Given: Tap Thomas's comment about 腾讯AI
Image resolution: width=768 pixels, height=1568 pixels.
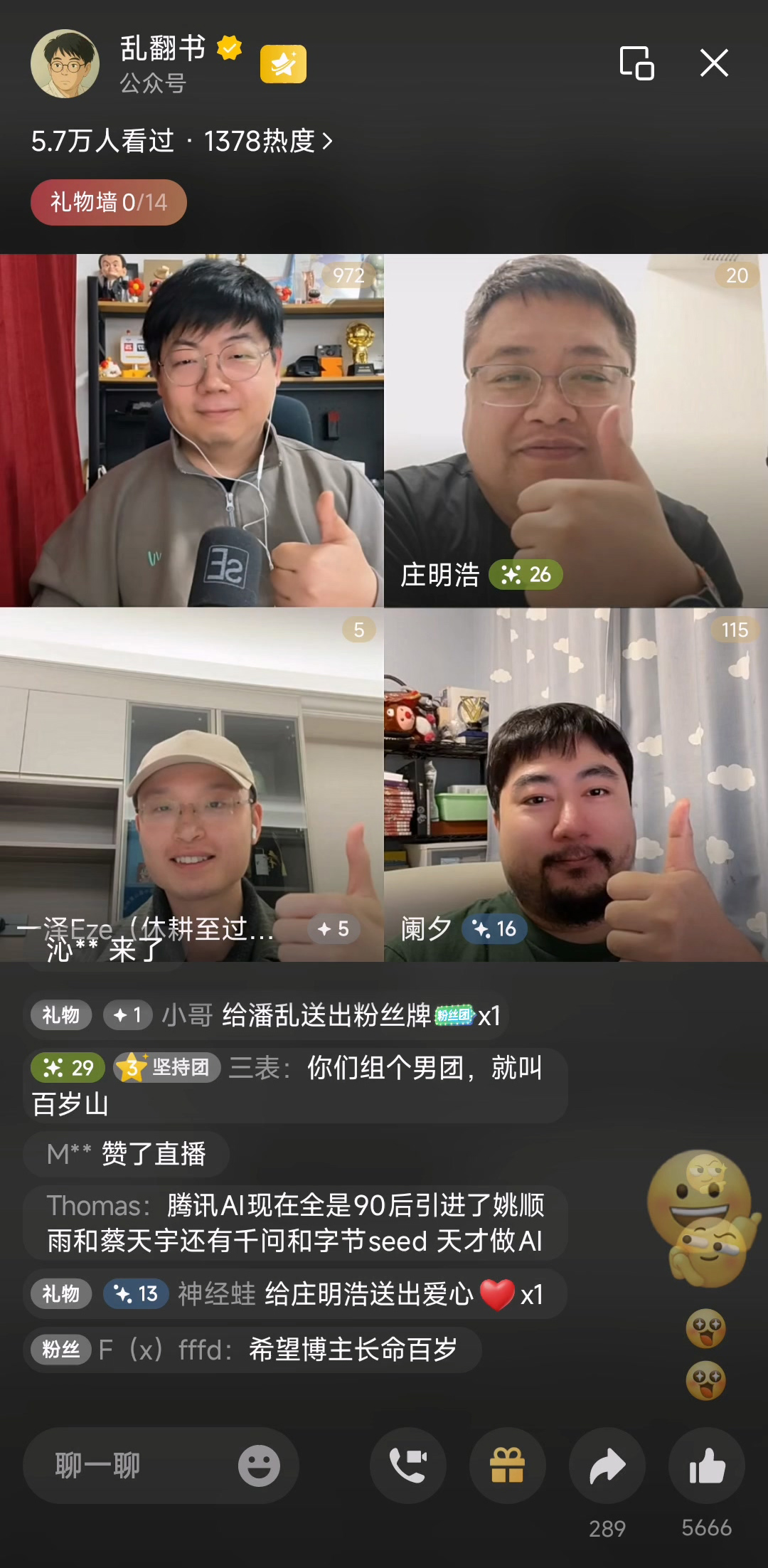Looking at the screenshot, I should pos(295,1223).
